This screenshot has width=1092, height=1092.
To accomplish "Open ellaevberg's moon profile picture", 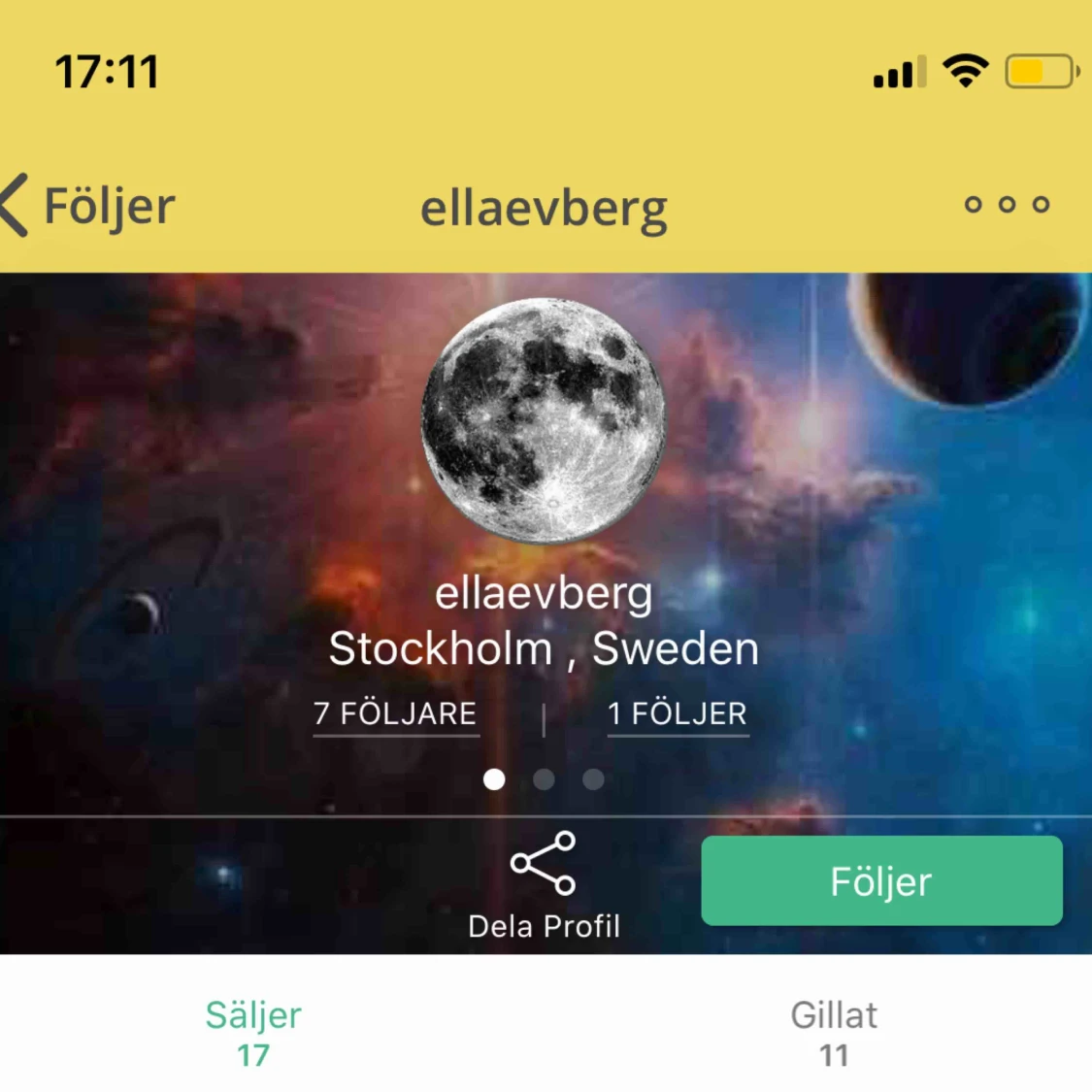I will point(544,420).
